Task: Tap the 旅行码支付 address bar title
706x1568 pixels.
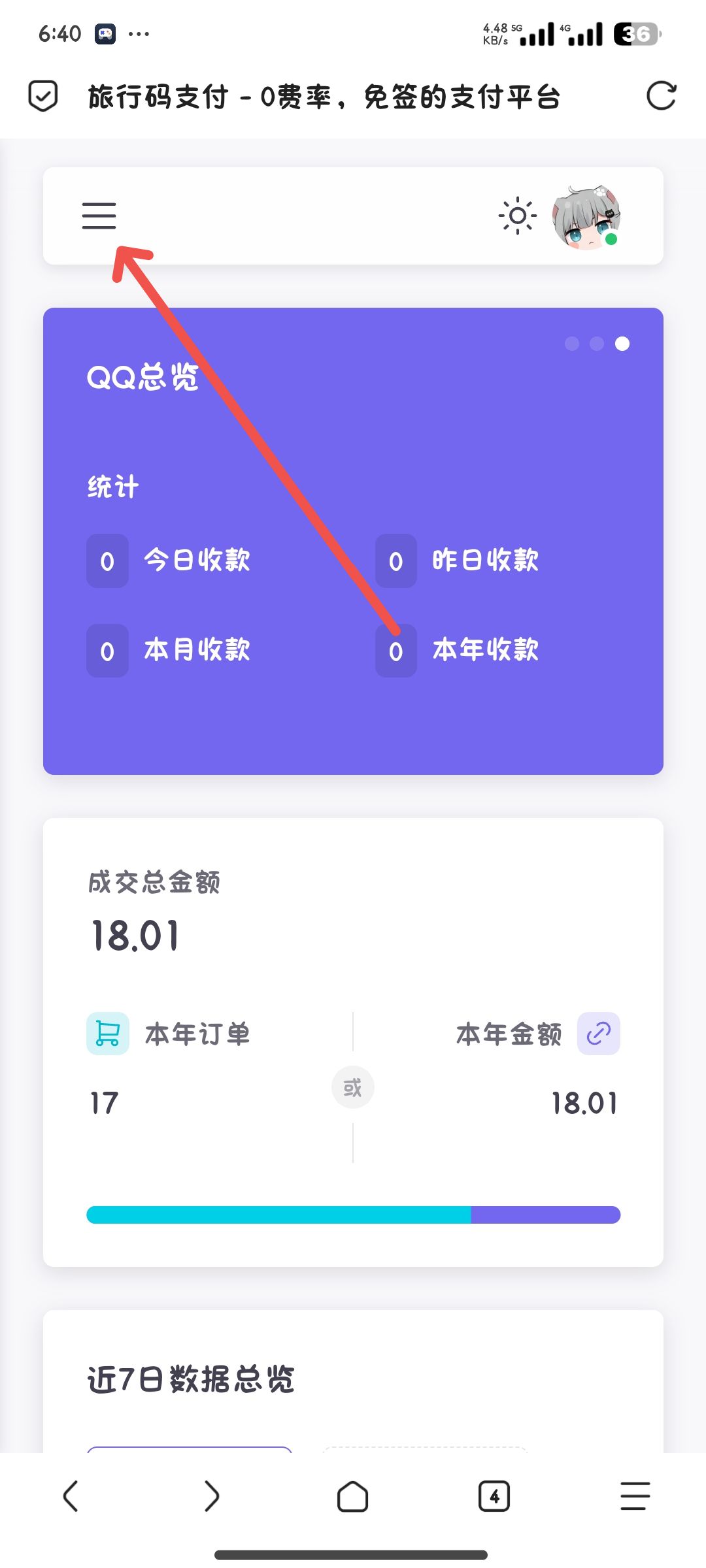Action: 325,97
